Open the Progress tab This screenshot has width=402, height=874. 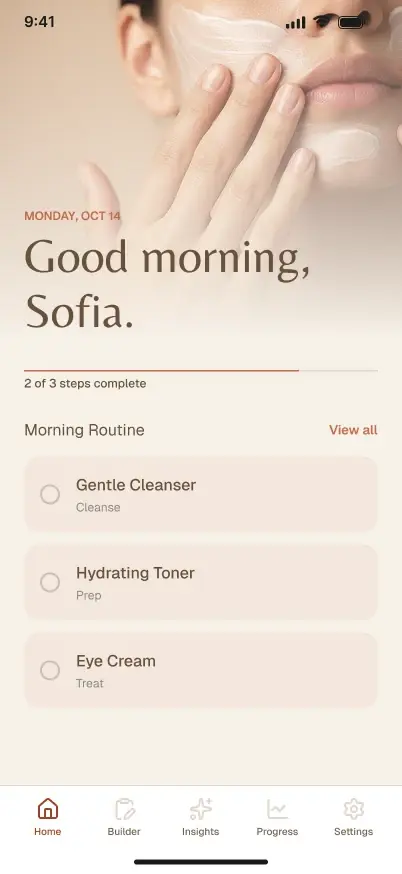(x=277, y=817)
